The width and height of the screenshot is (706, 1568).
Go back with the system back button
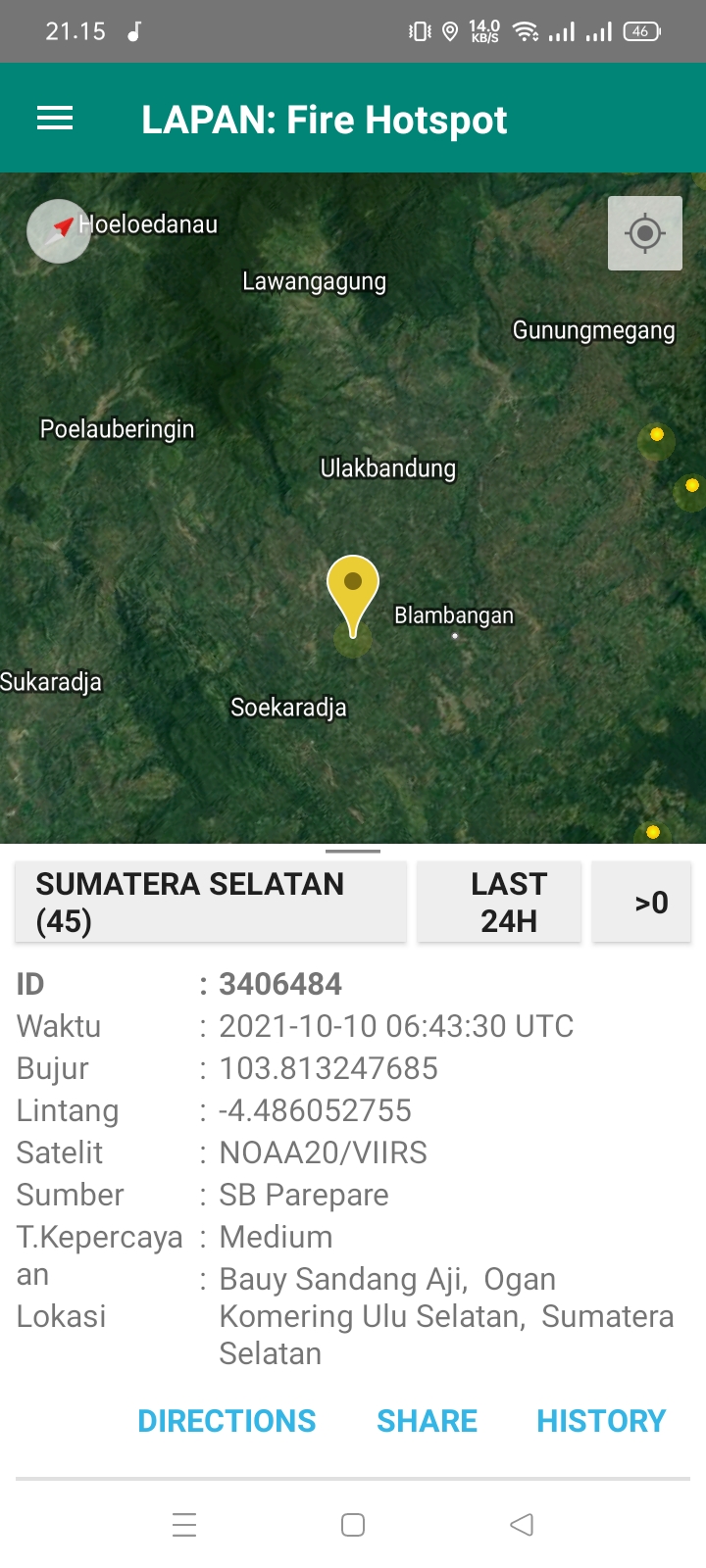click(x=522, y=1525)
